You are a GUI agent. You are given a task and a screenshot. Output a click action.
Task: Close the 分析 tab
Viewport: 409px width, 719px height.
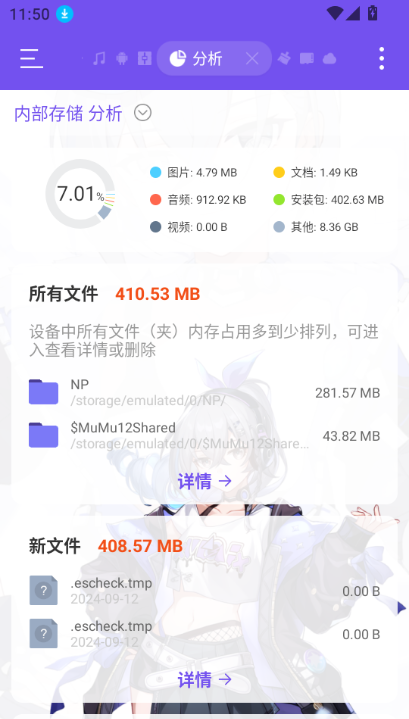tap(252, 59)
